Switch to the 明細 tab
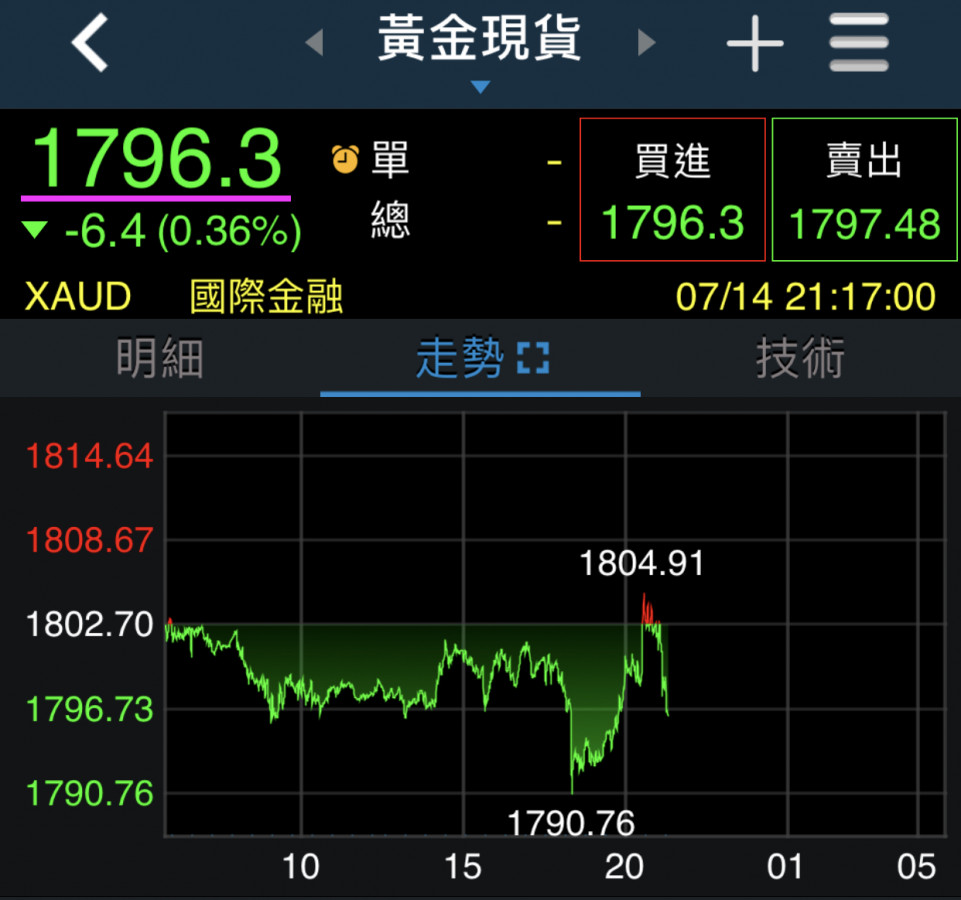The width and height of the screenshot is (961, 900). 160,358
